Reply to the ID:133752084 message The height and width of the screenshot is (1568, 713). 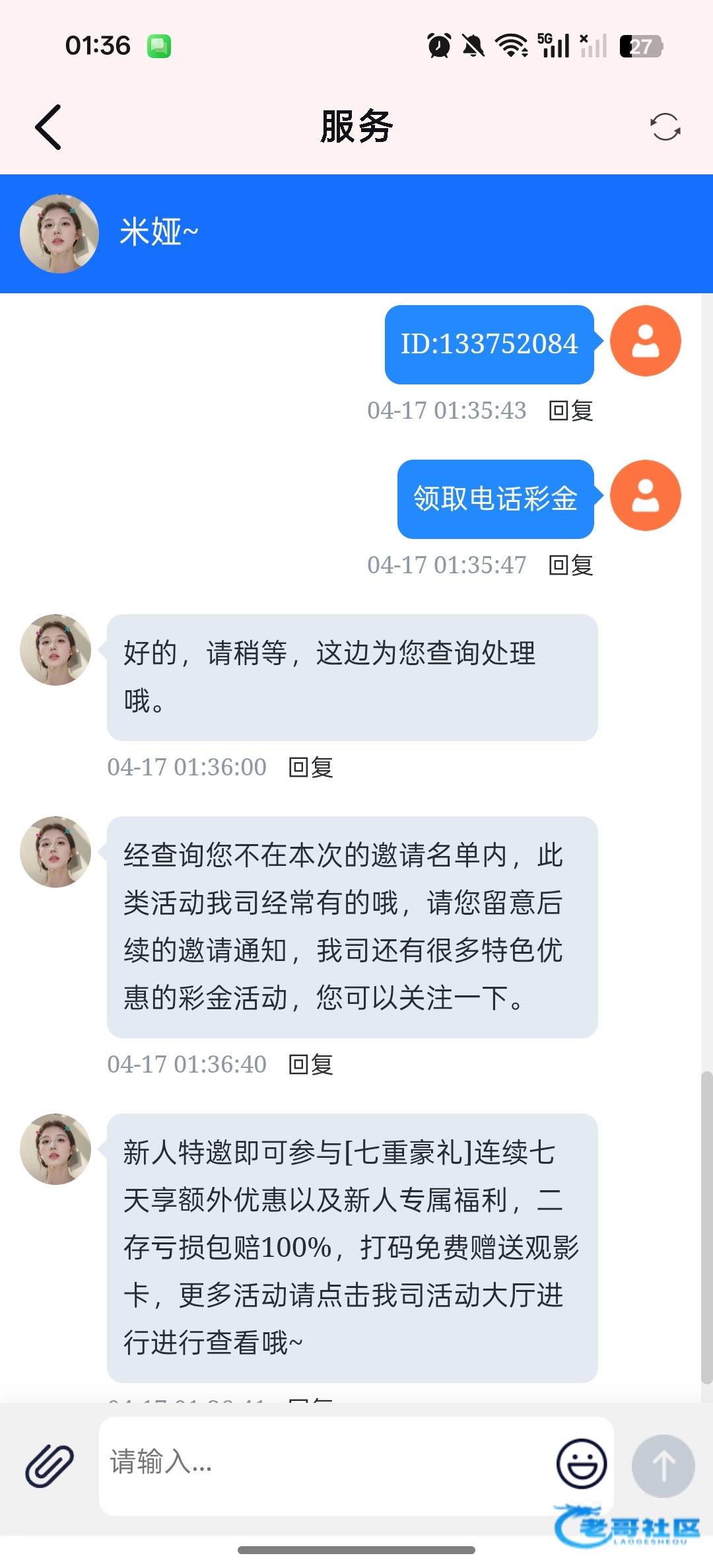[571, 411]
